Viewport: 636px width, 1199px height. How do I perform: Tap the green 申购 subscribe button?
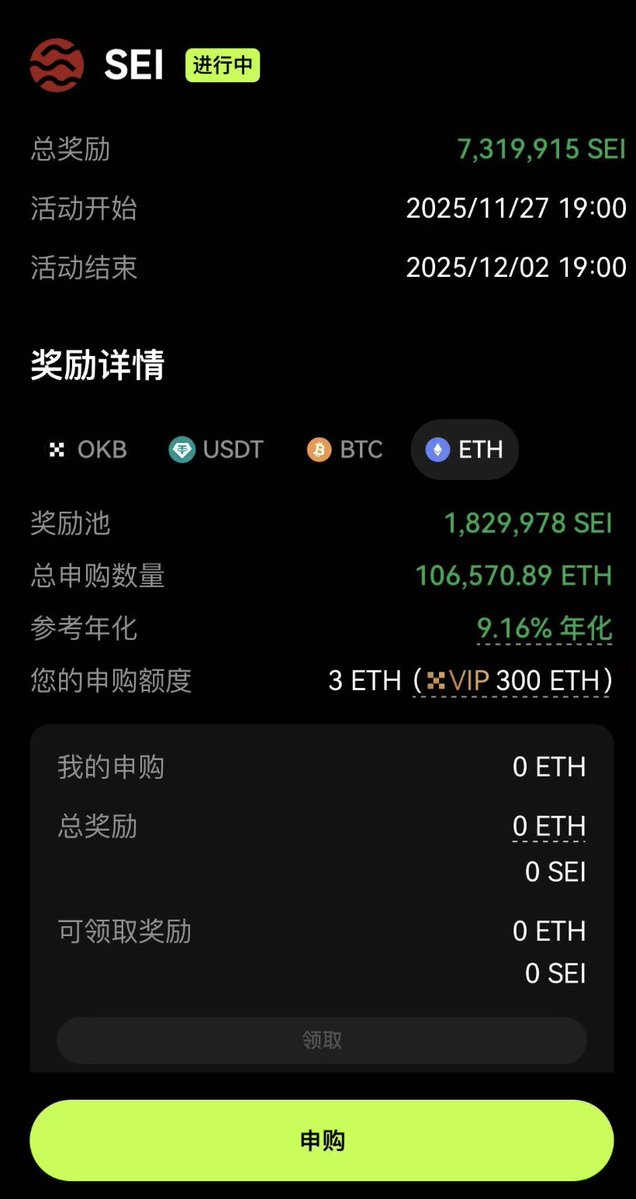coord(321,1140)
